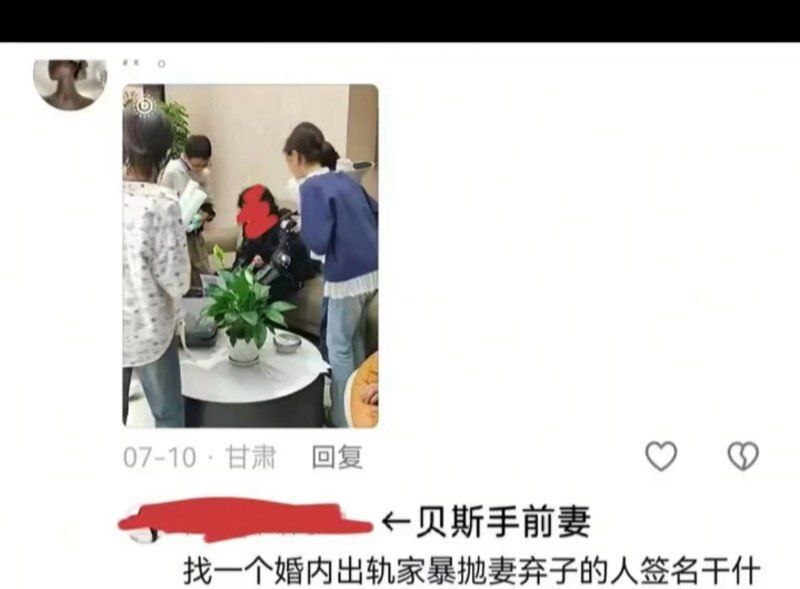The height and width of the screenshot is (589, 800).
Task: Dislike the comment with broken heart icon
Action: (x=742, y=456)
